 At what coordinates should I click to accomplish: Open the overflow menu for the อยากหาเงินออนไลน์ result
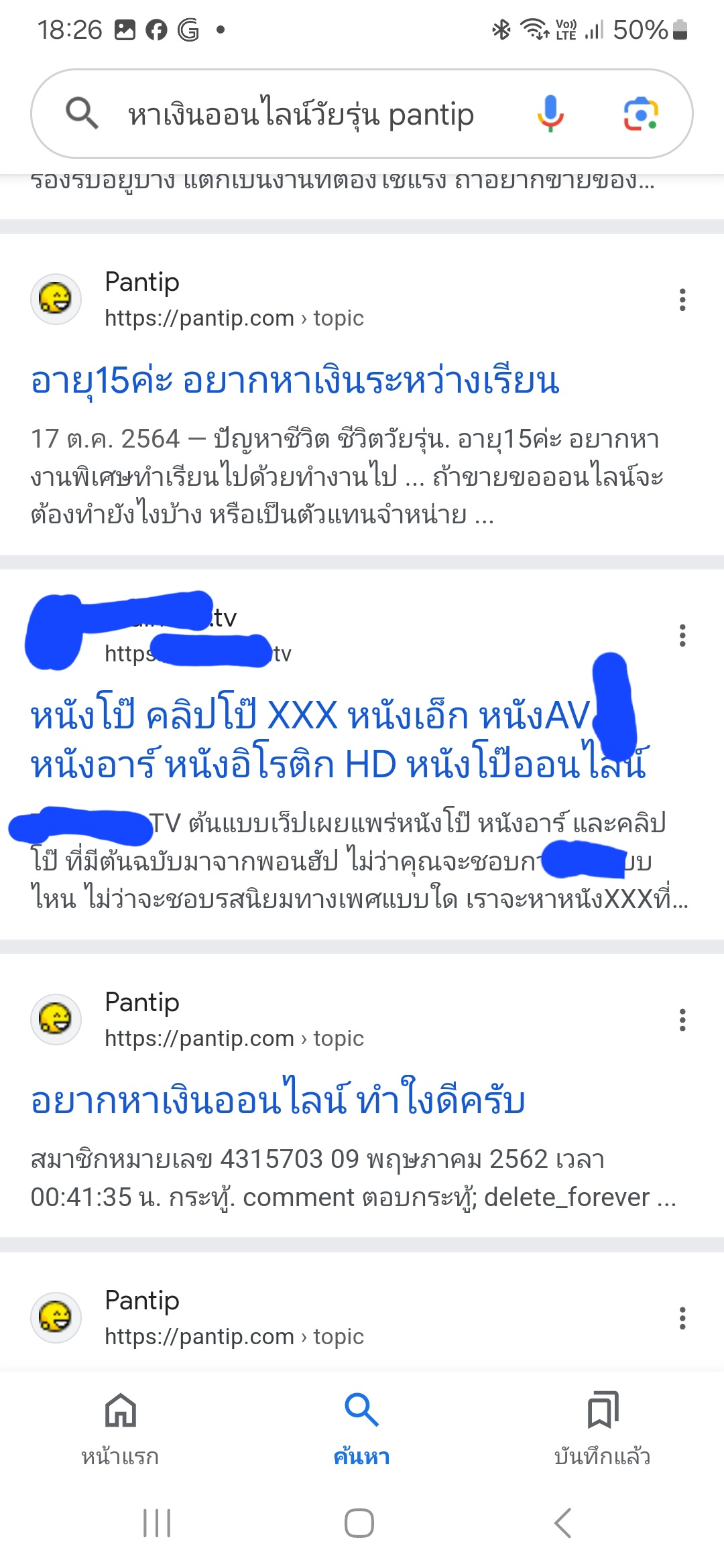pyautogui.click(x=682, y=1020)
